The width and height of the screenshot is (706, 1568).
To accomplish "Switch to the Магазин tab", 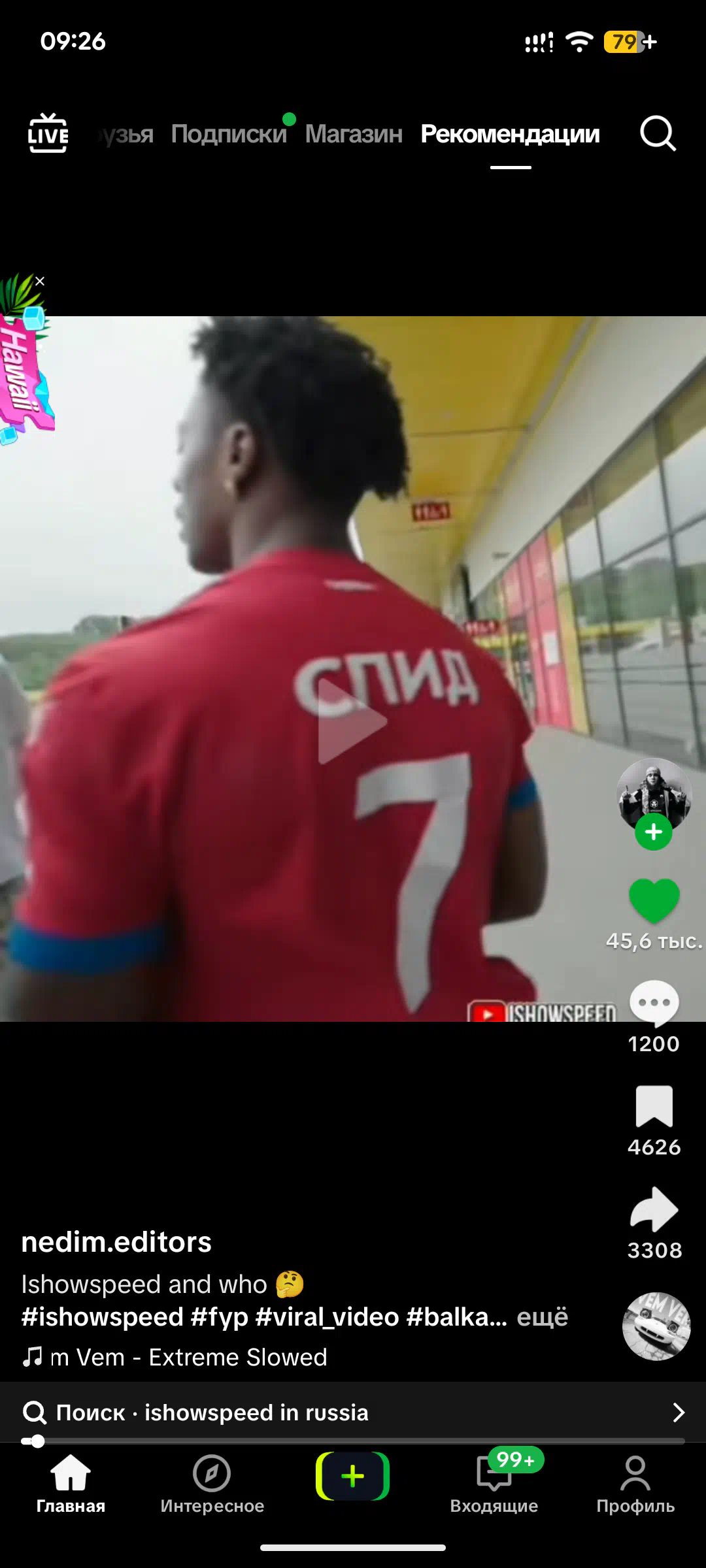I will click(354, 134).
